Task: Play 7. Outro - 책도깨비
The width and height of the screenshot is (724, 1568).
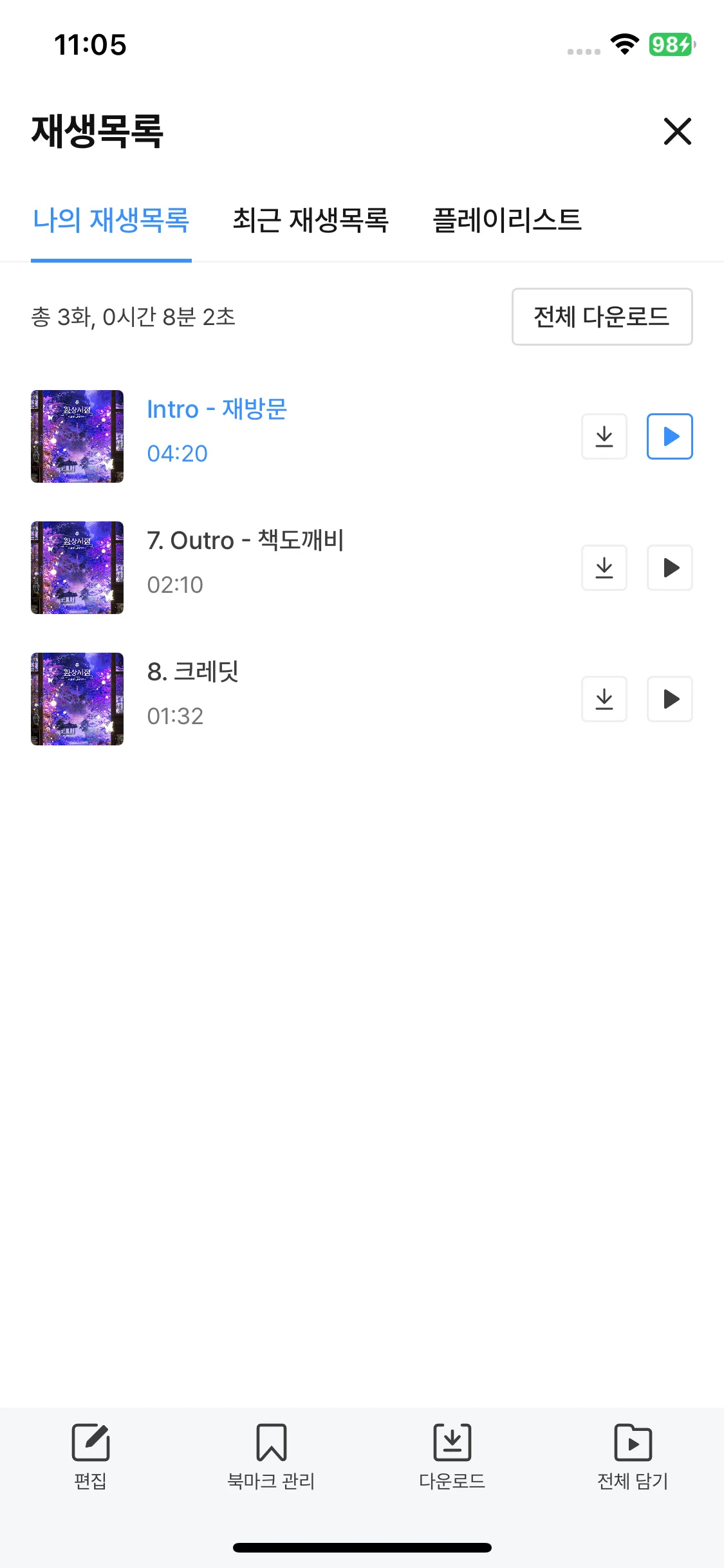Action: tap(669, 568)
